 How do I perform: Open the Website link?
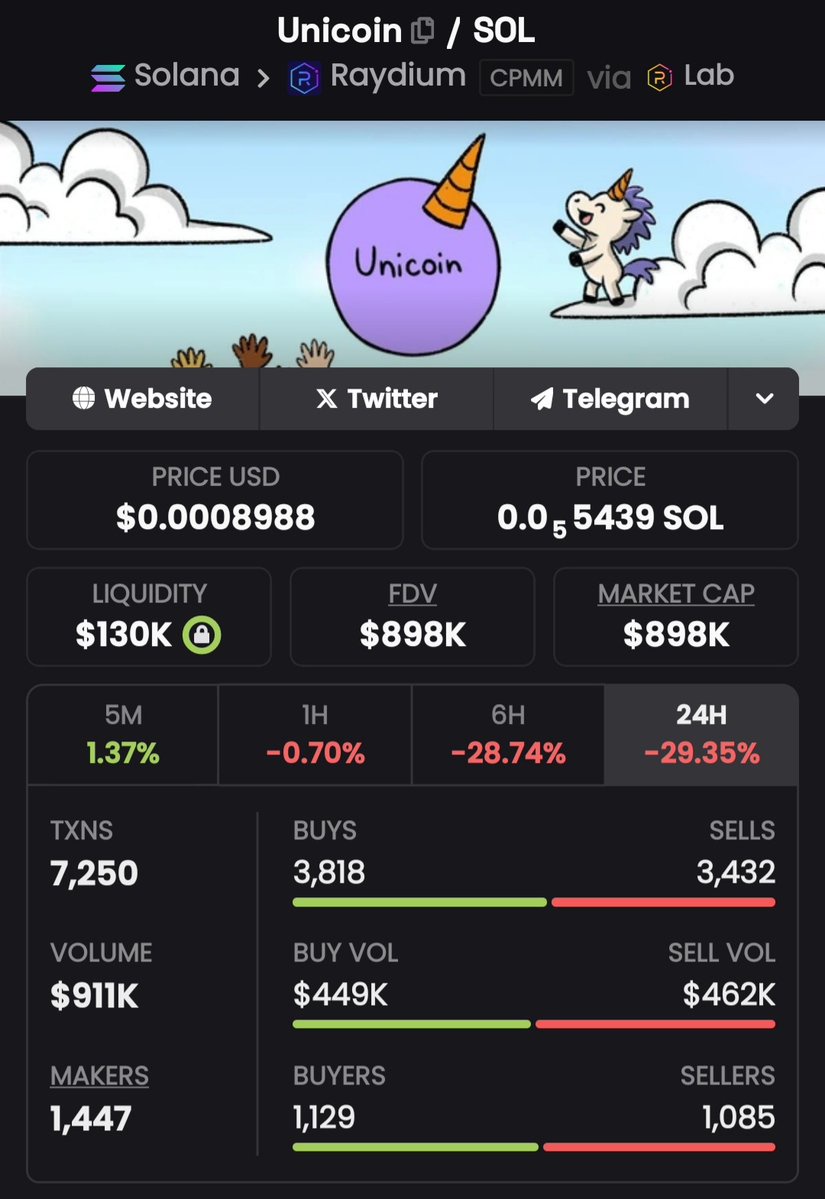143,399
